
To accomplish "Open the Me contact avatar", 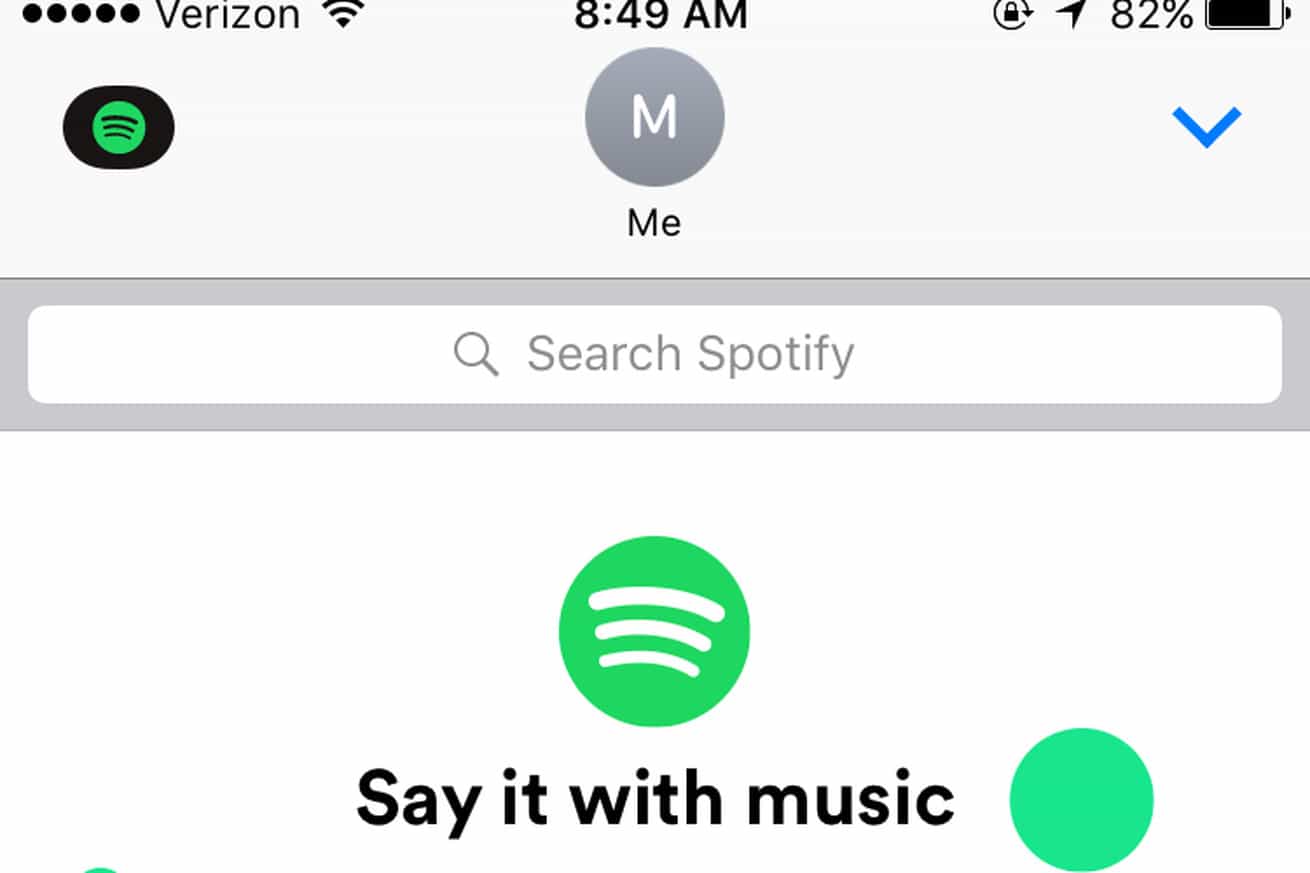I will [654, 118].
